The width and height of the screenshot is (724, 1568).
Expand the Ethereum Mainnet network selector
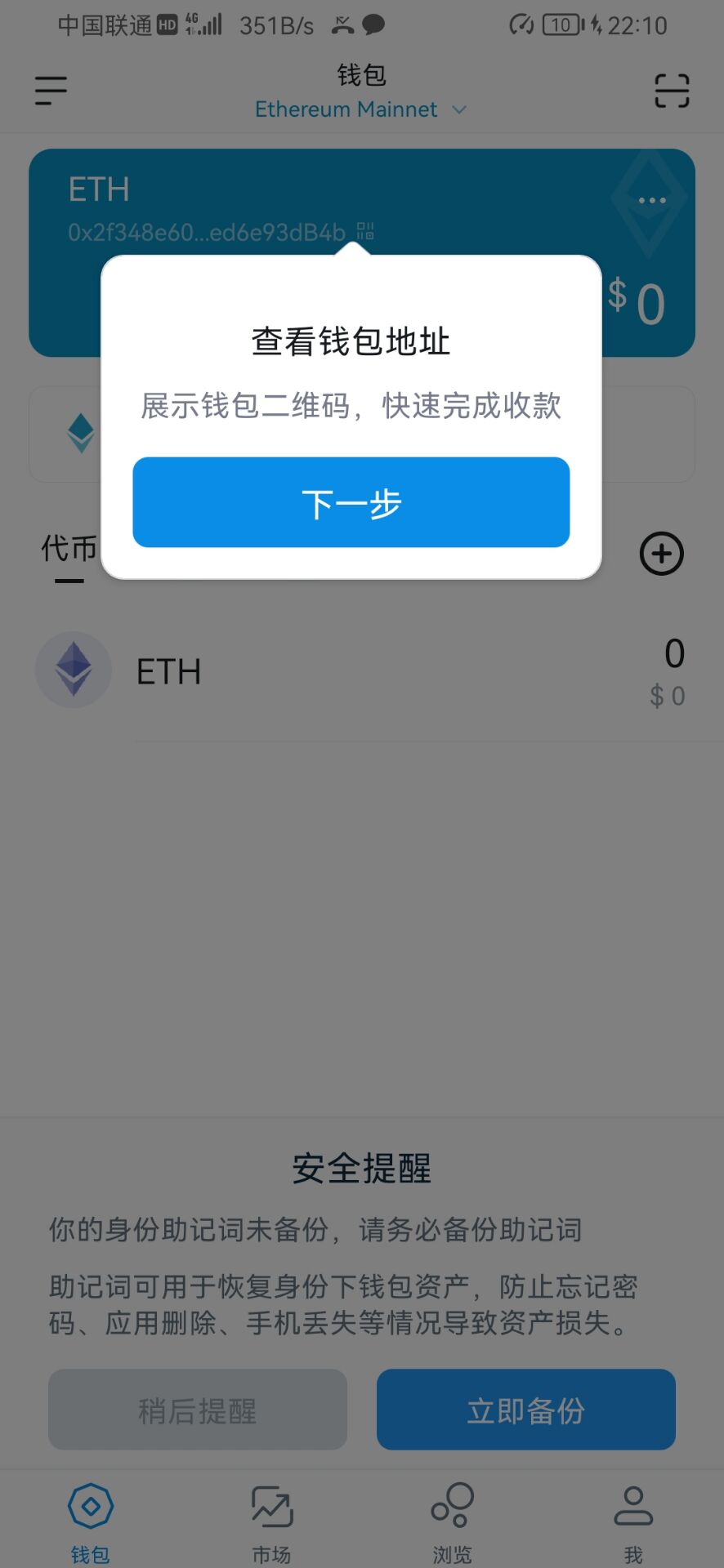pyautogui.click(x=360, y=109)
